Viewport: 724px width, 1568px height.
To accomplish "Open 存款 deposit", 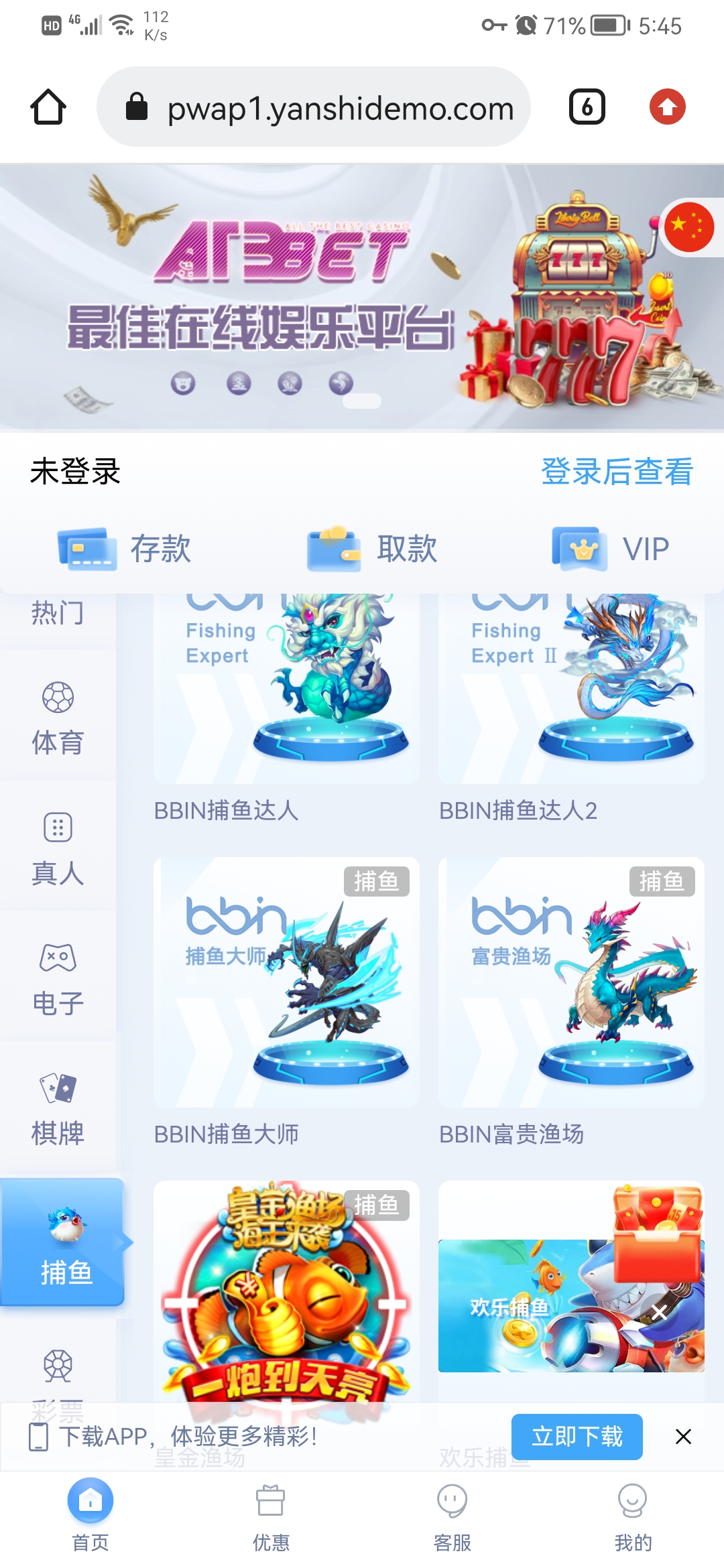I will pos(125,549).
